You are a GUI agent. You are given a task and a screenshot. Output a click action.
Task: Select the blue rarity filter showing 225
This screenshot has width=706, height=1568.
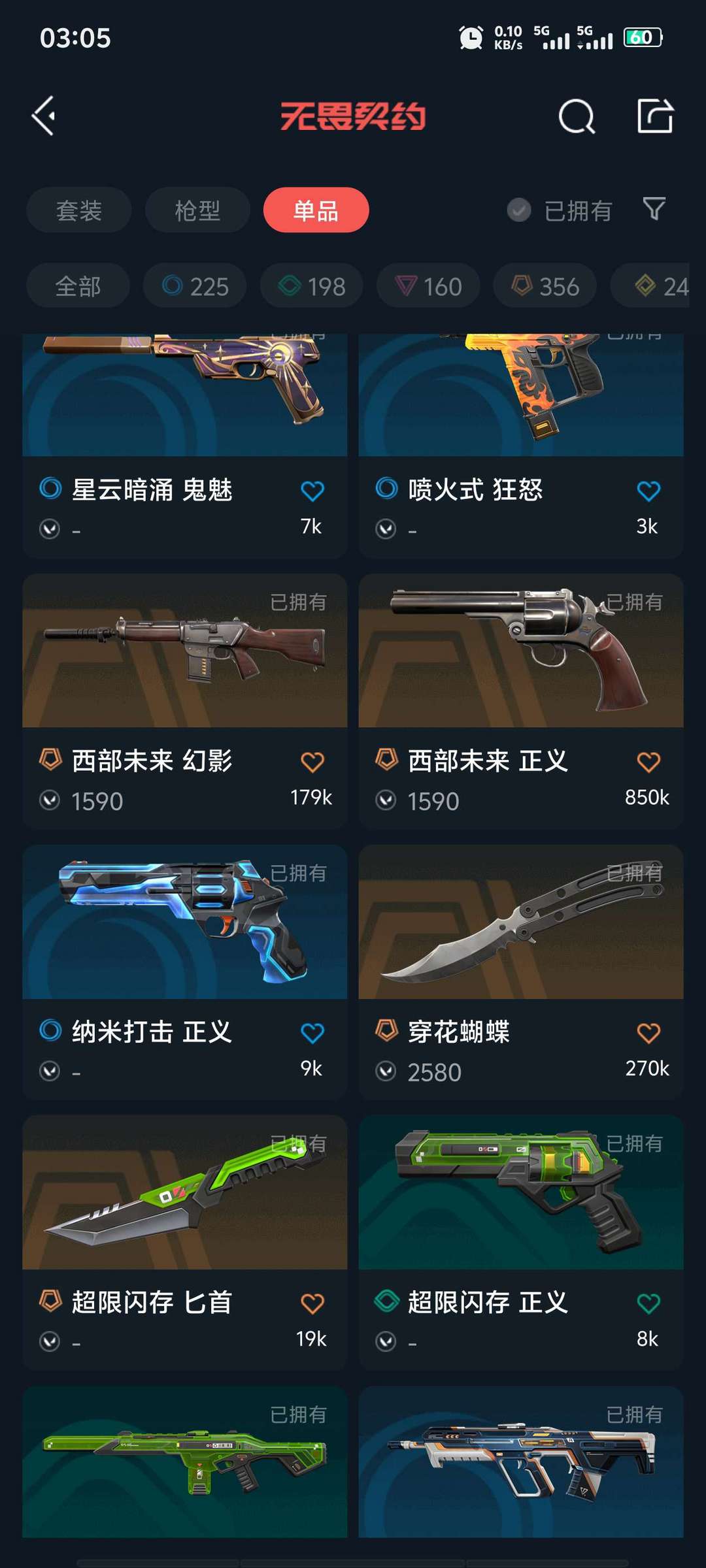194,286
